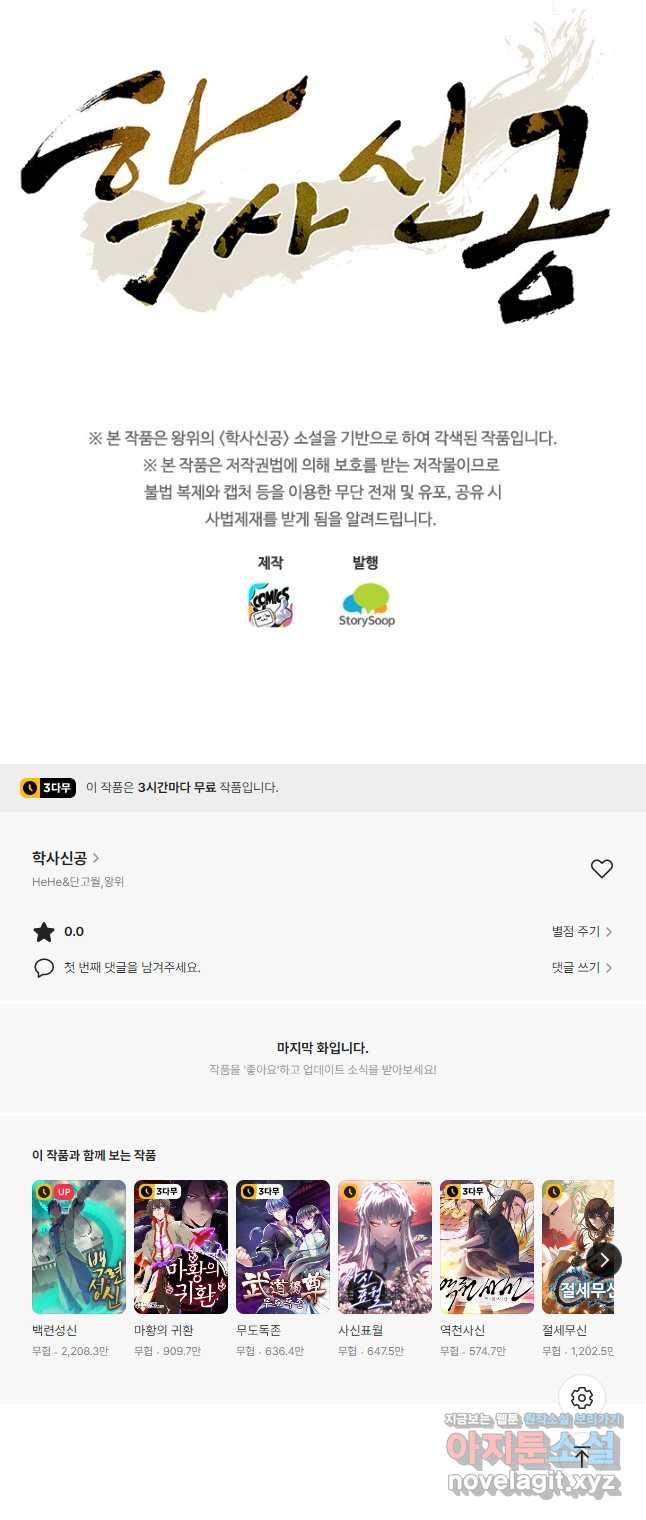This screenshot has height=1520, width=646.
Task: Tap 별점 주기 to rate the series
Action: click(581, 932)
